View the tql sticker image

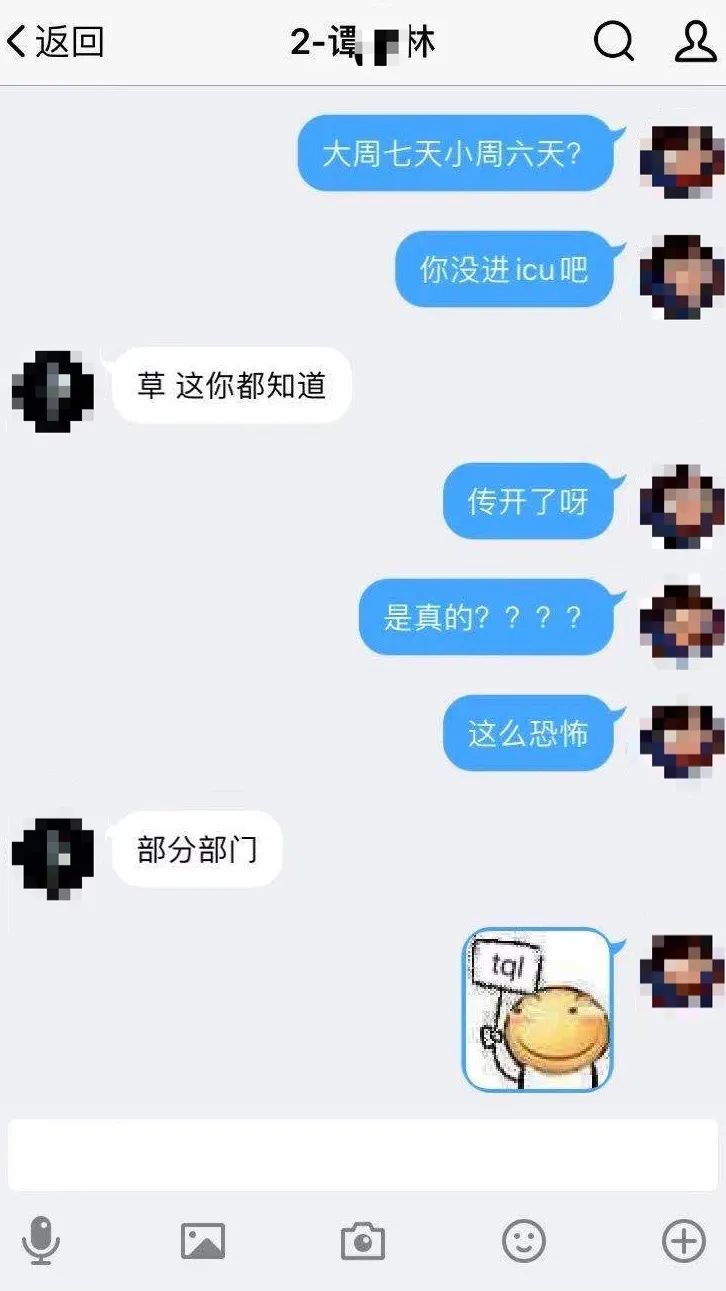pyautogui.click(x=538, y=1008)
